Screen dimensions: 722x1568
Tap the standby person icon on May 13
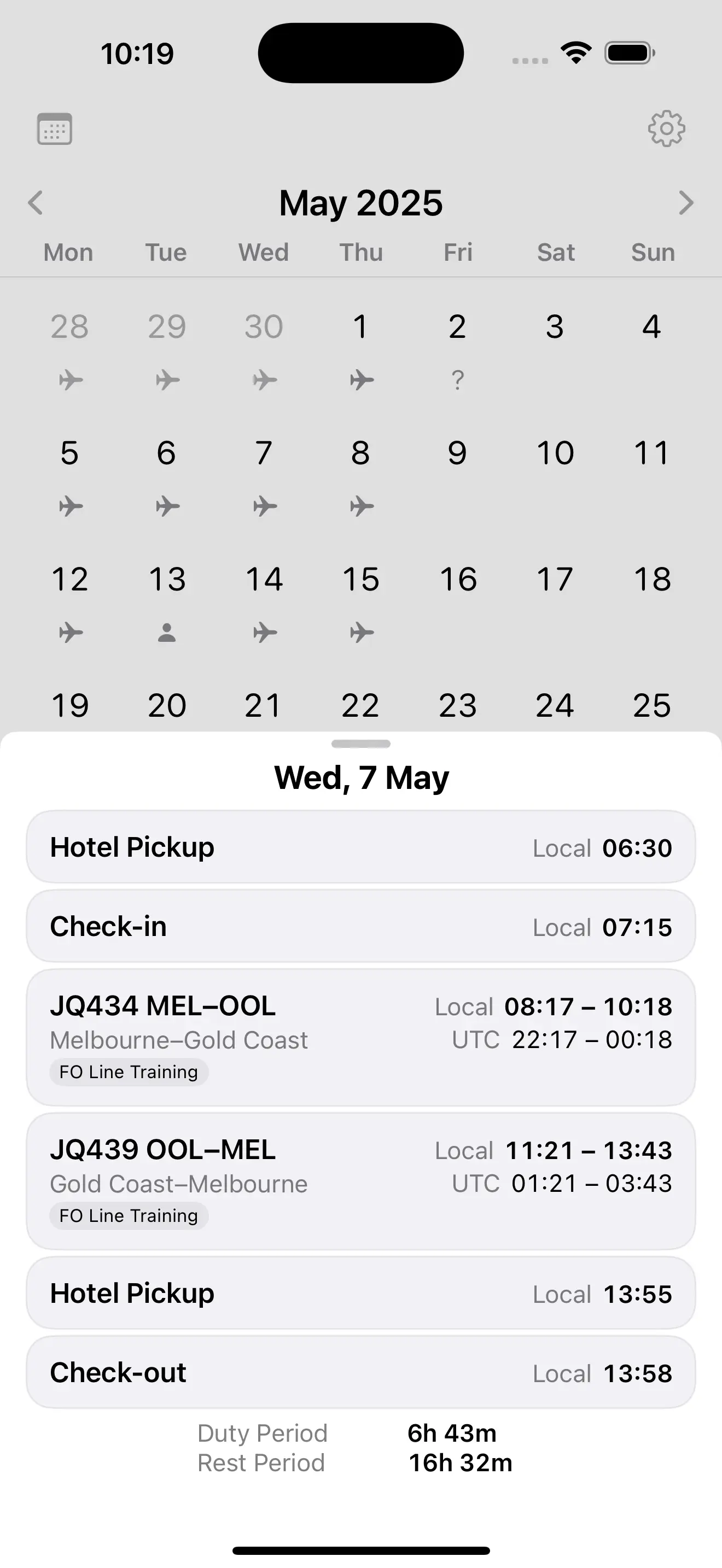point(166,632)
